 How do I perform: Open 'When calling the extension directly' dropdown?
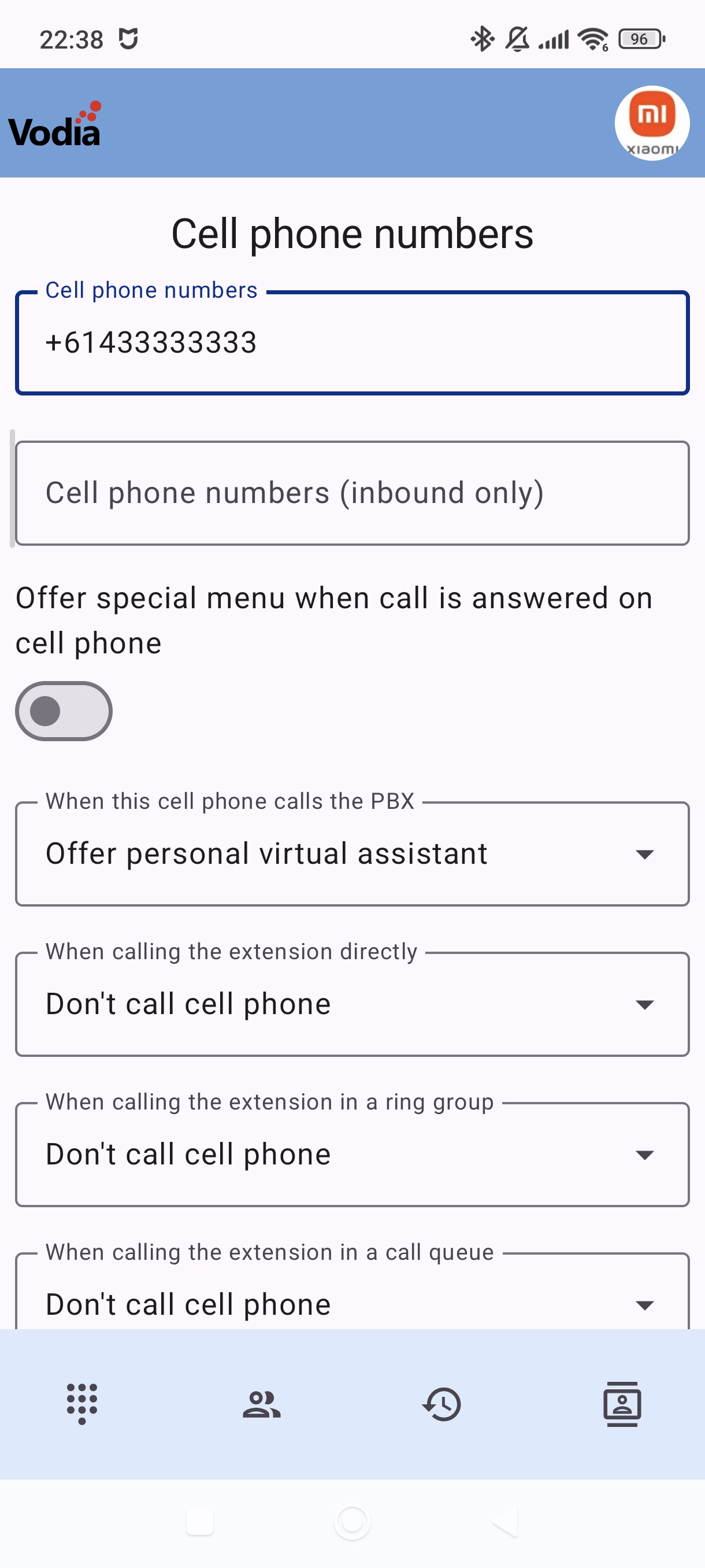click(x=352, y=1004)
